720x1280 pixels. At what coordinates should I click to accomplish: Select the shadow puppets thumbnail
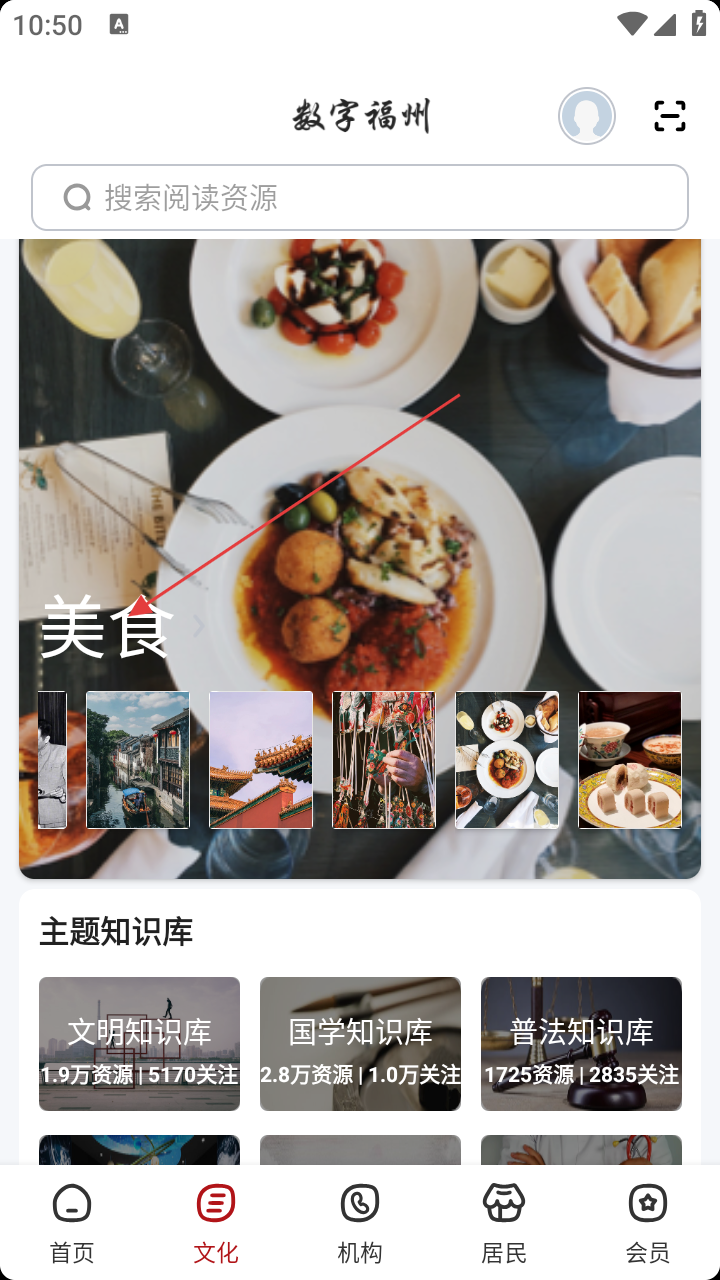click(x=384, y=760)
